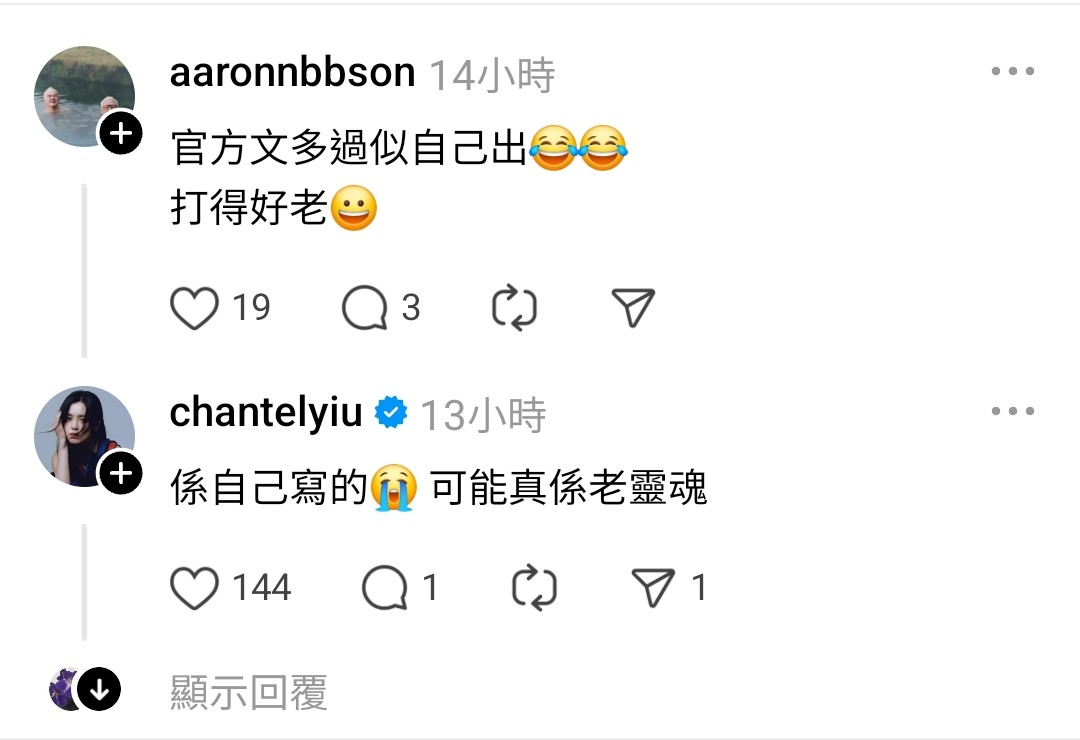The height and width of the screenshot is (740, 1080).
Task: Like aaronnbbson's comment
Action: (x=194, y=309)
